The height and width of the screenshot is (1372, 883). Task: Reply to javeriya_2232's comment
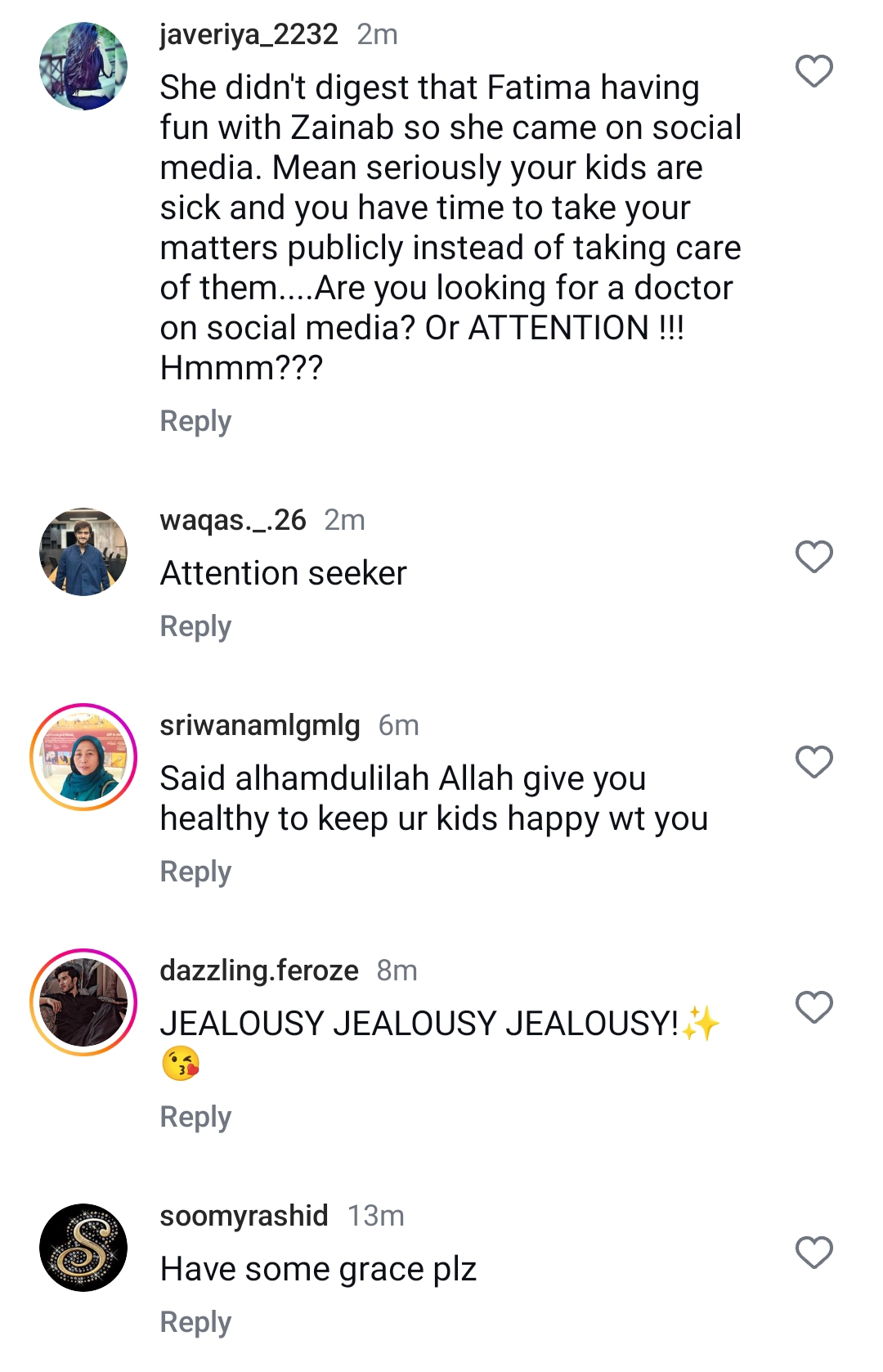pos(195,421)
